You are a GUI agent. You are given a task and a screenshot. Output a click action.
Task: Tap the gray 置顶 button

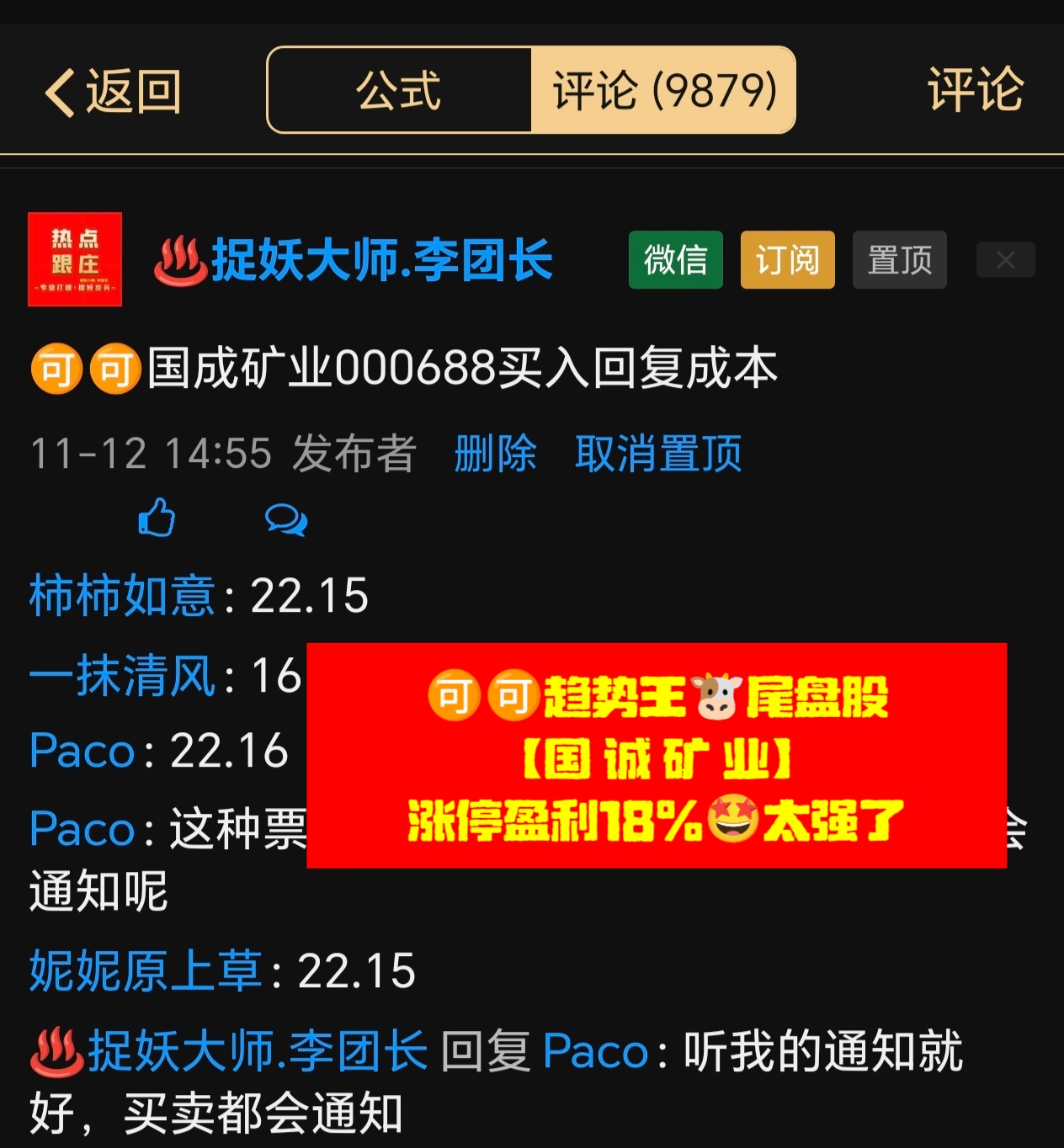[x=899, y=260]
